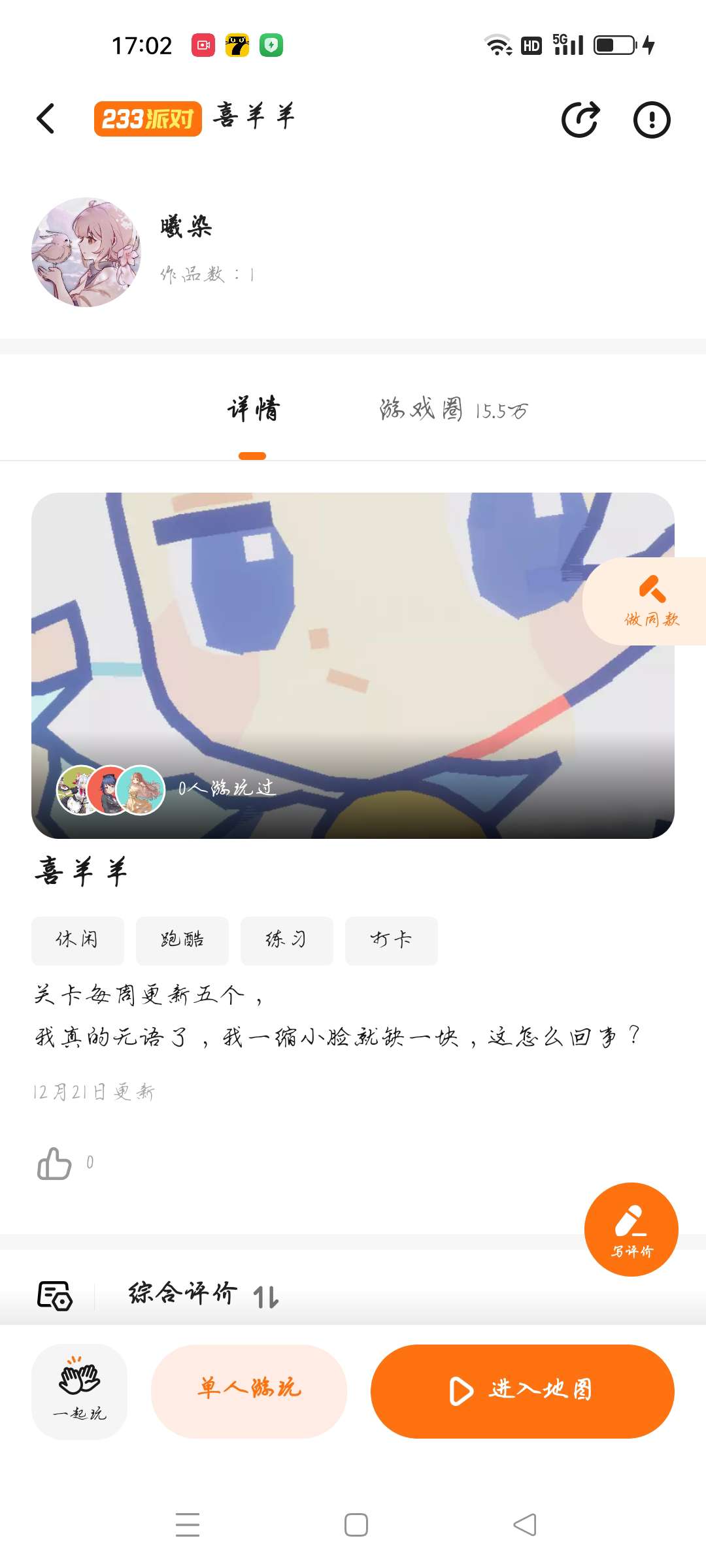Tap 一起玩 to play together
Screen dimensions: 706x1568
pos(79,1391)
